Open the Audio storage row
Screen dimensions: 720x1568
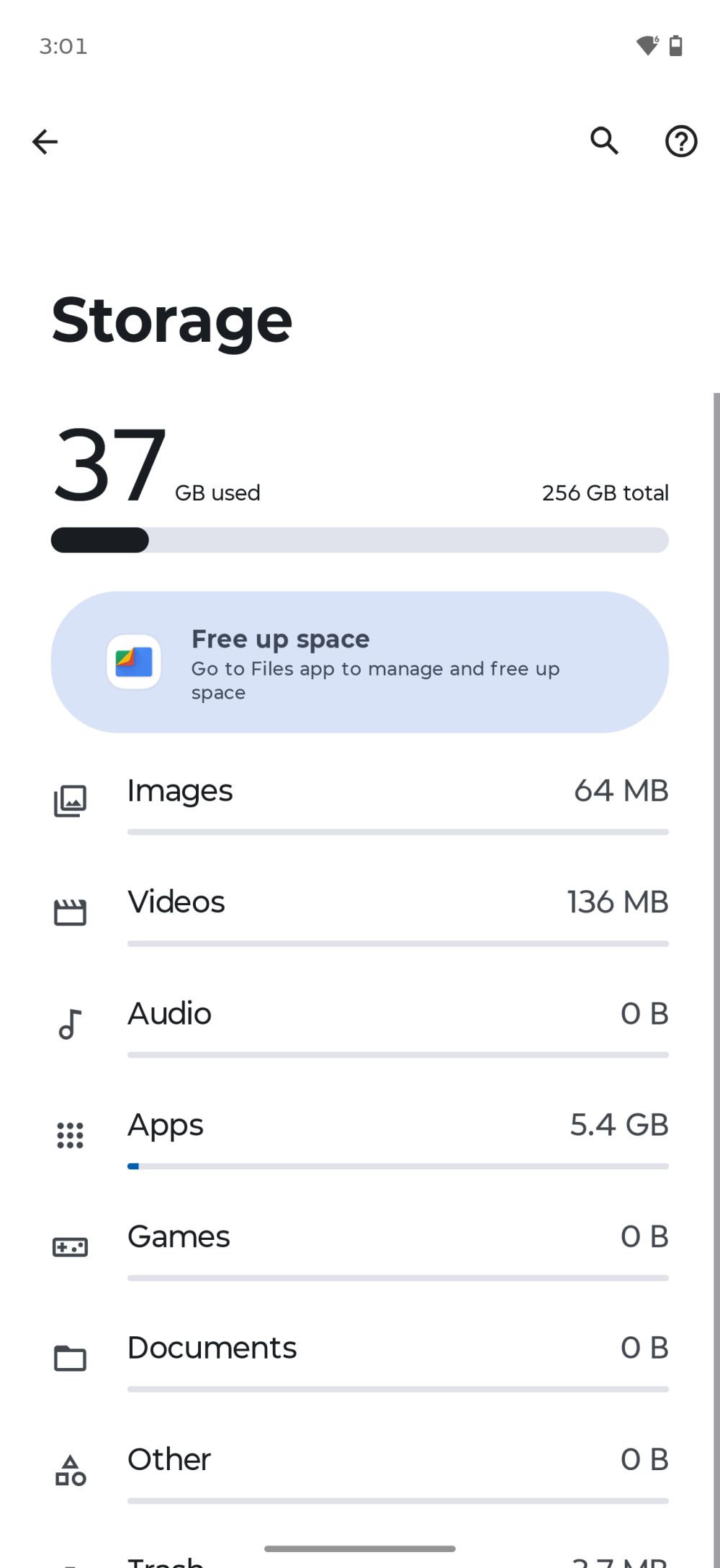tap(360, 1022)
